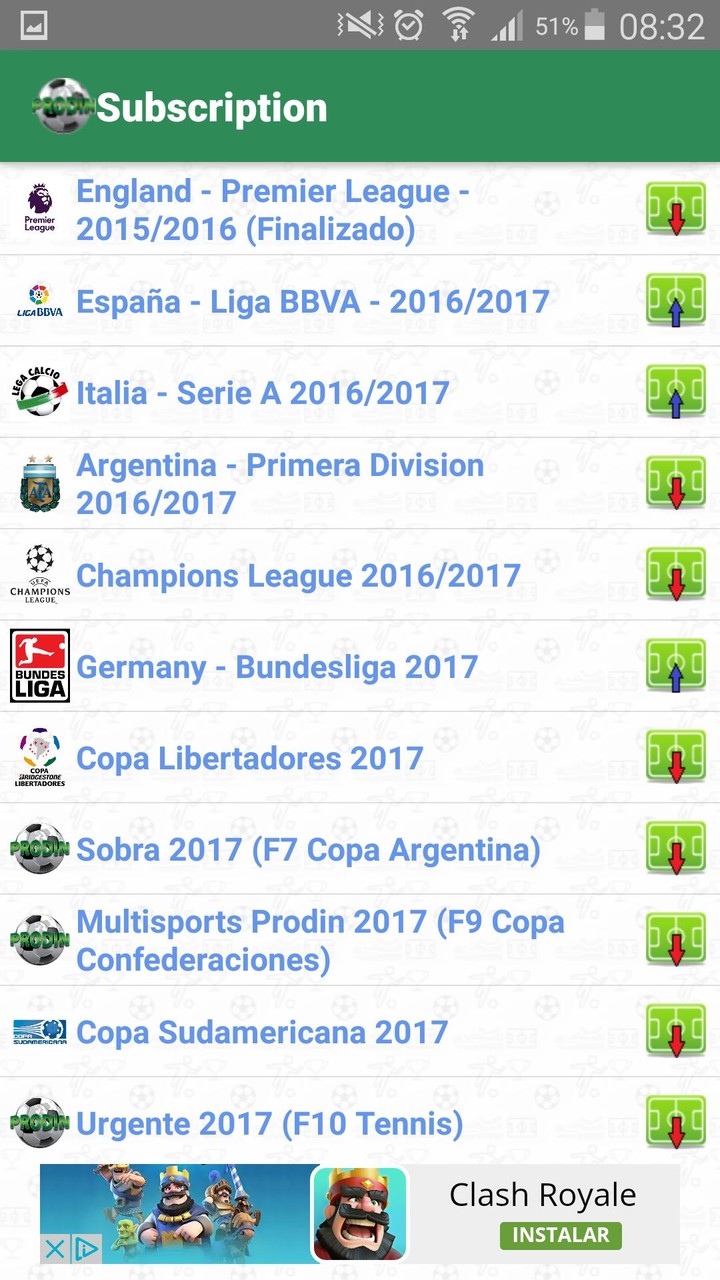Toggle download for Copa Libertadores 2017
The image size is (720, 1280).
676,757
